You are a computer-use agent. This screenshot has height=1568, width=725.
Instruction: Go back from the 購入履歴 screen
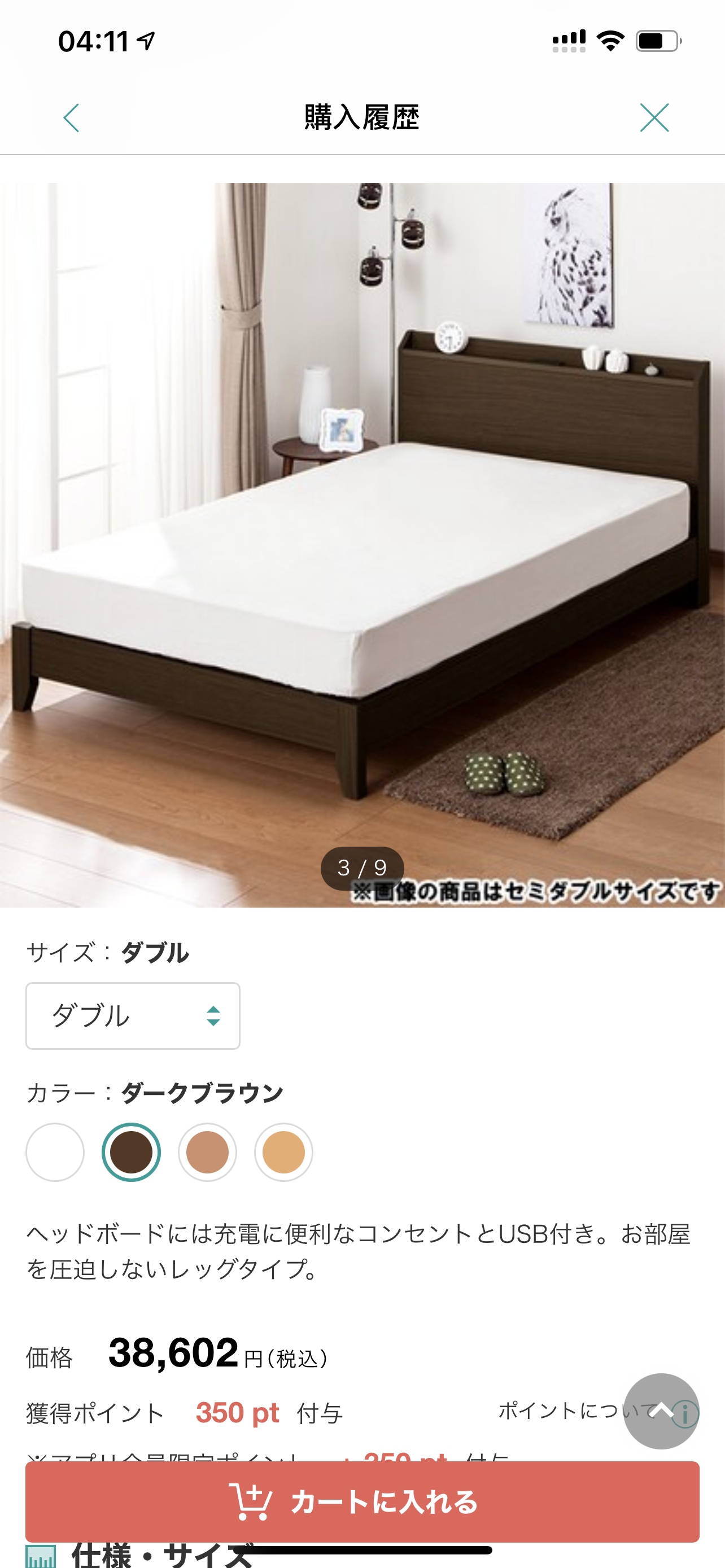pyautogui.click(x=71, y=117)
